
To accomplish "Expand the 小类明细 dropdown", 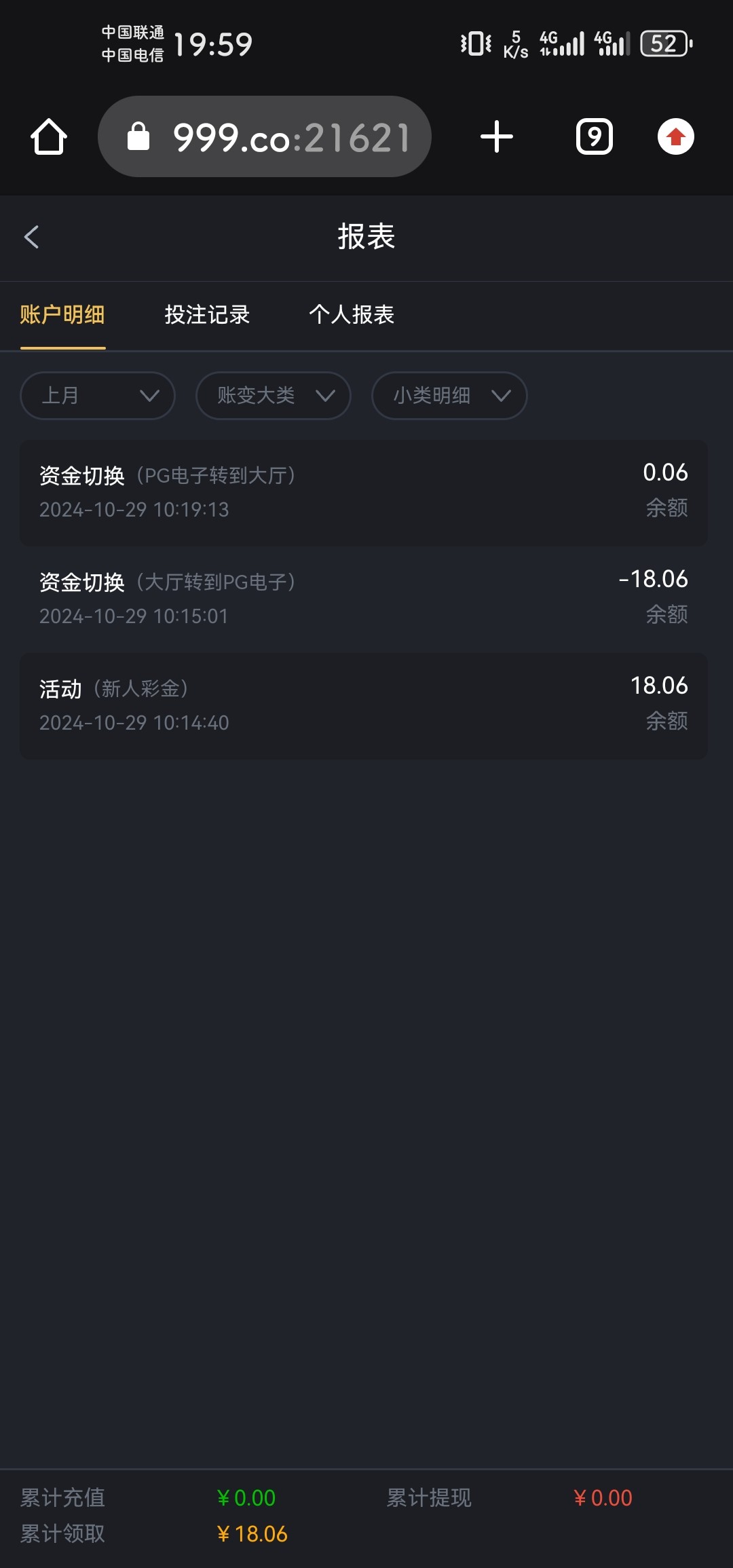I will [x=449, y=396].
